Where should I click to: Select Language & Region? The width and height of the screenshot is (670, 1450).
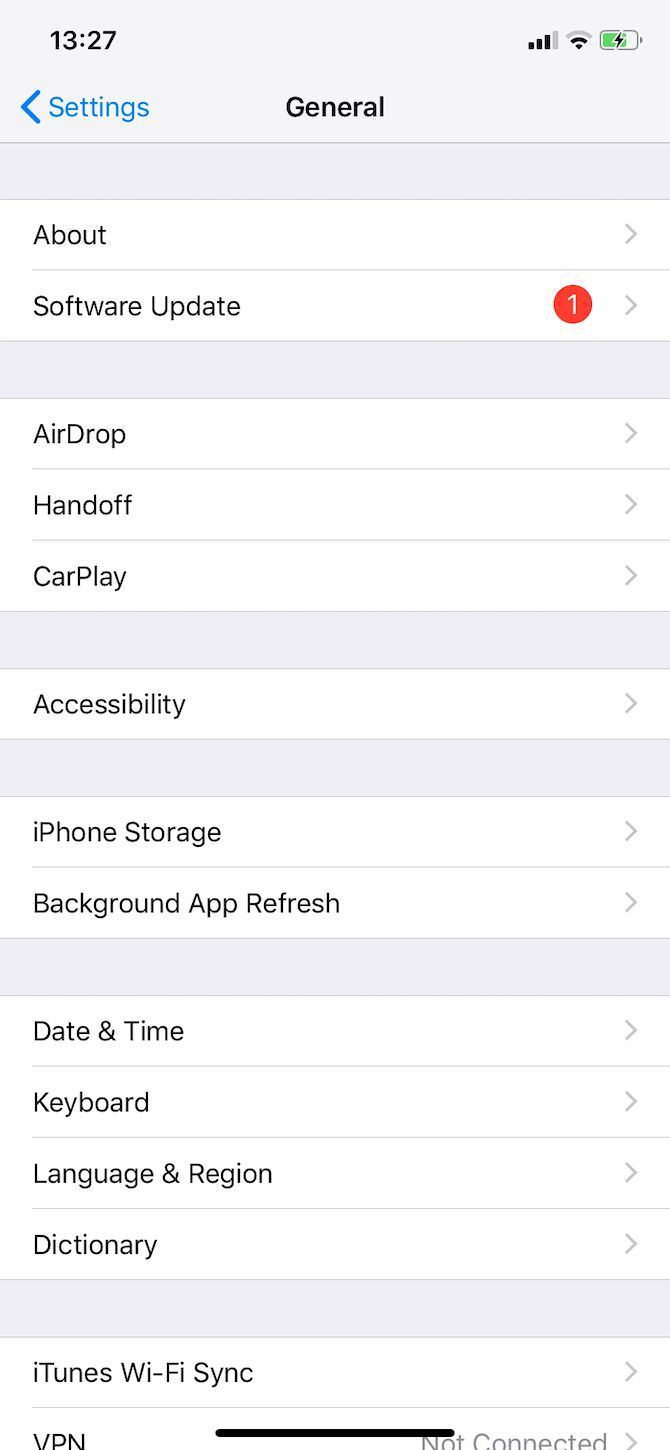click(x=335, y=1173)
